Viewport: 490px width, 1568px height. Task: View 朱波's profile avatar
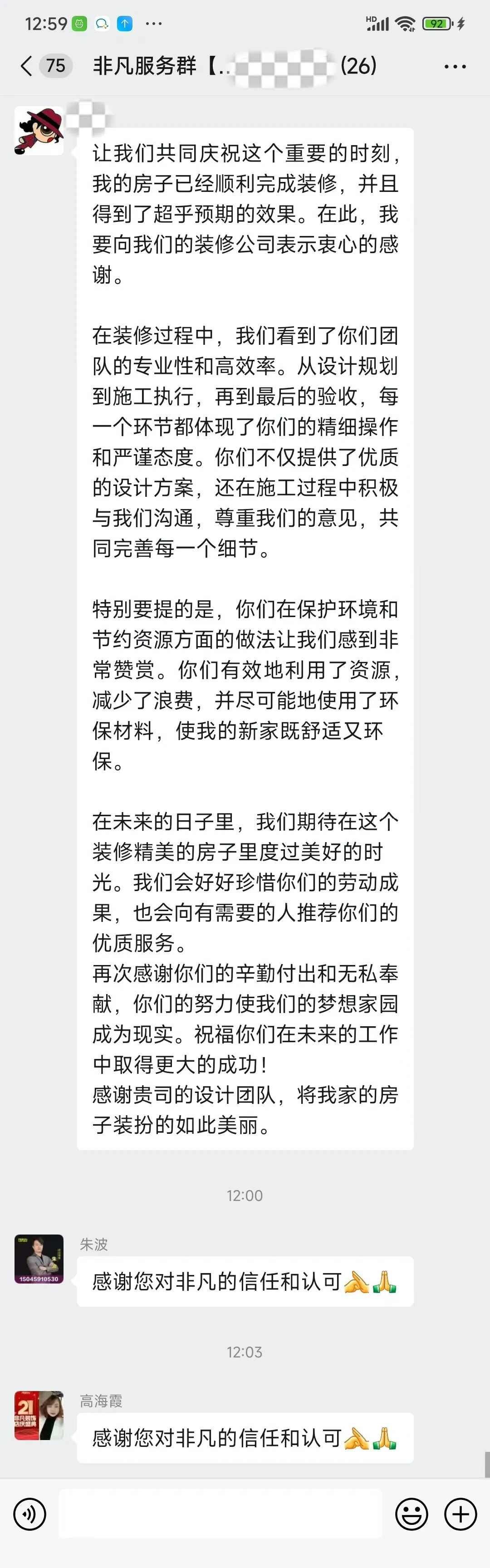pyautogui.click(x=39, y=1258)
